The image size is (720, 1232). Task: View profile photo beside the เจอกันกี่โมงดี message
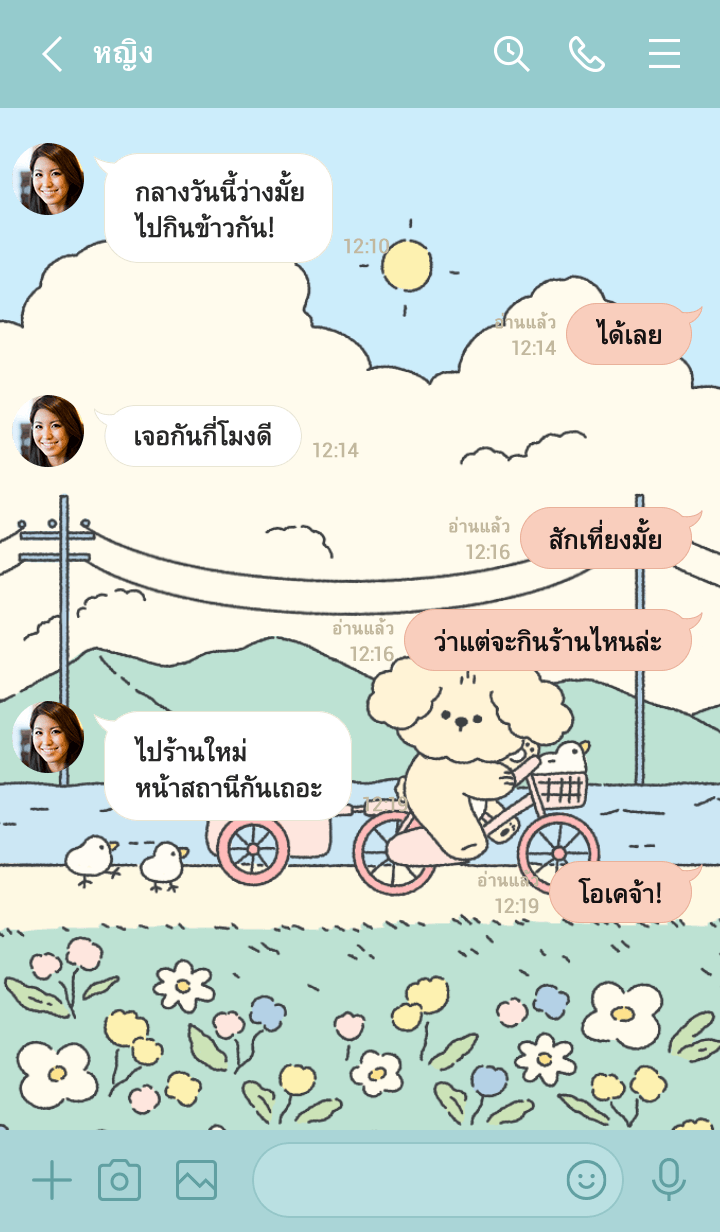pyautogui.click(x=48, y=431)
